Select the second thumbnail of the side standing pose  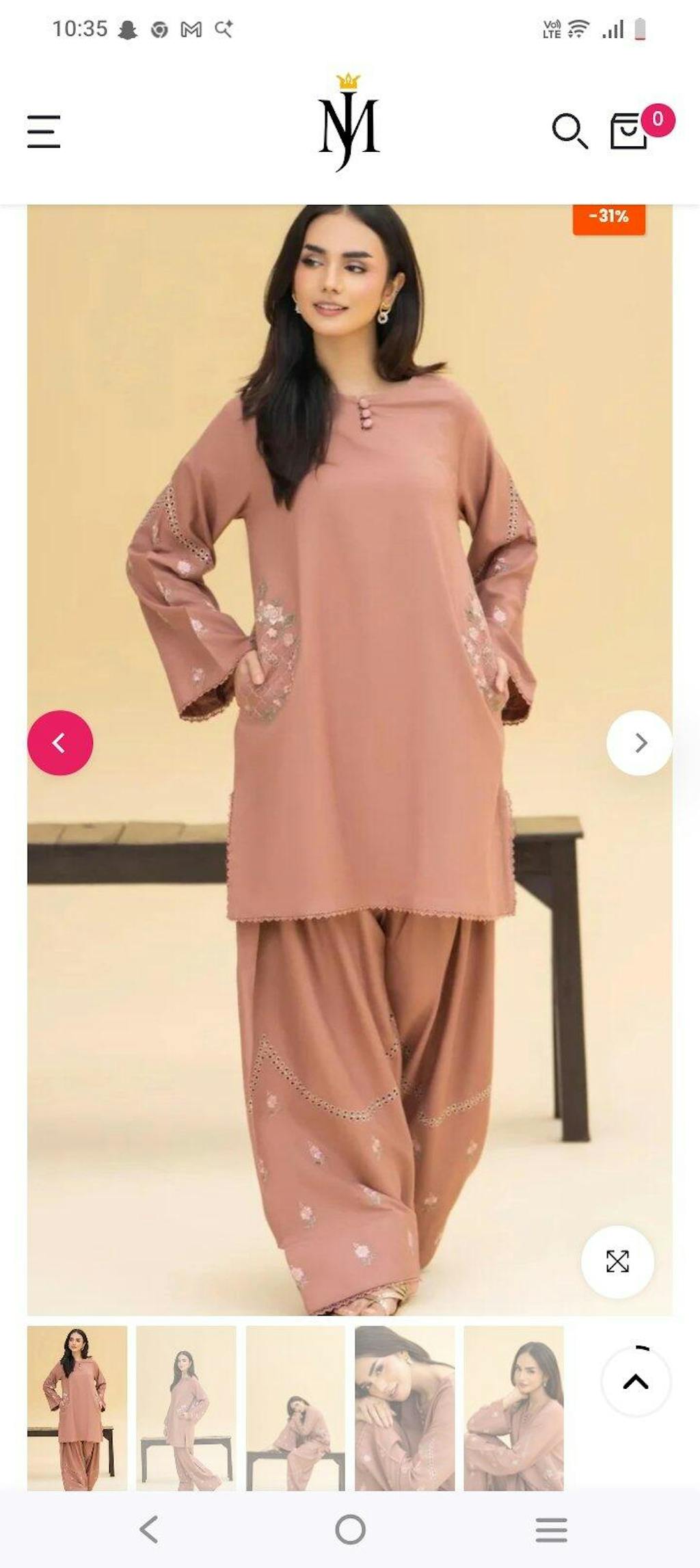click(186, 1407)
